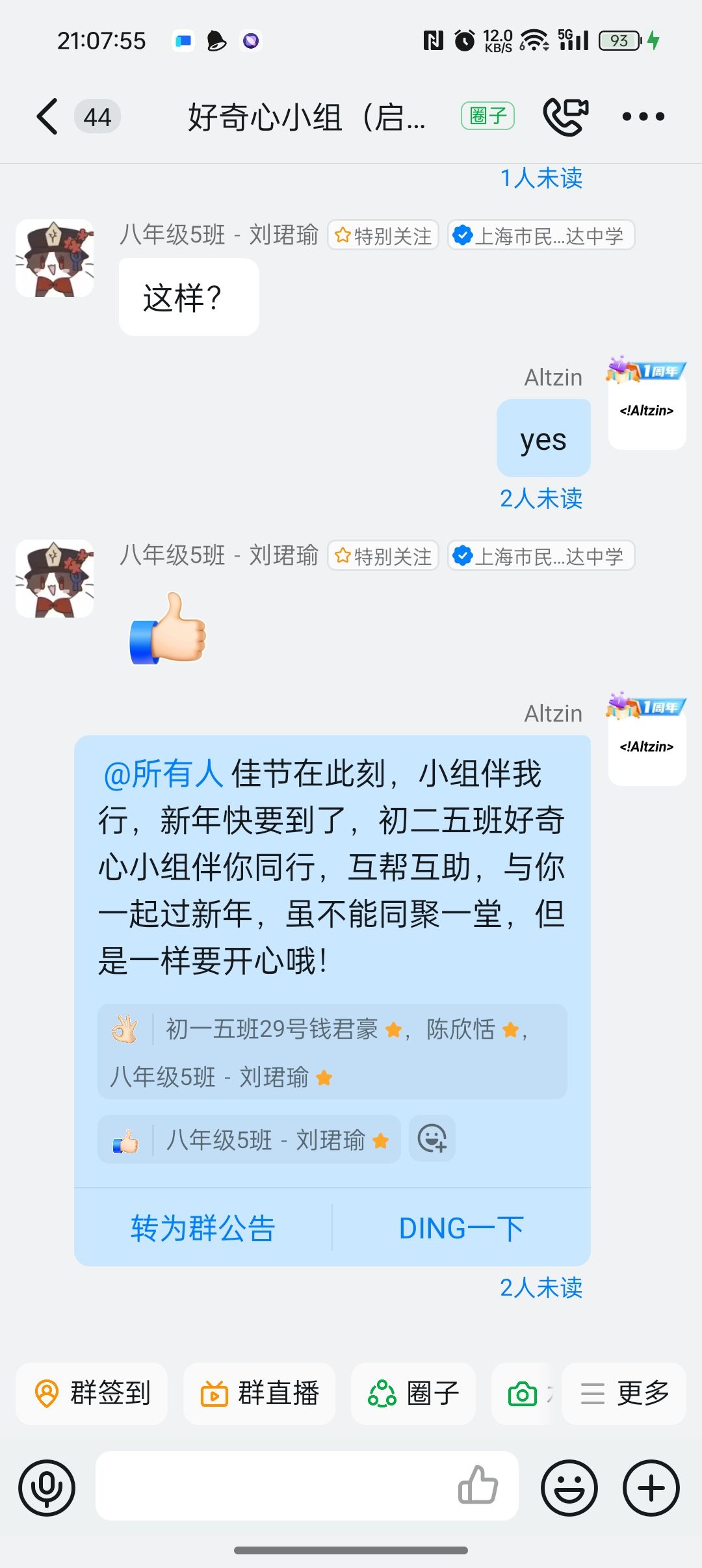Screen dimensions: 702x1568
Task: Add an emoji reaction to the message
Action: coord(432,1139)
